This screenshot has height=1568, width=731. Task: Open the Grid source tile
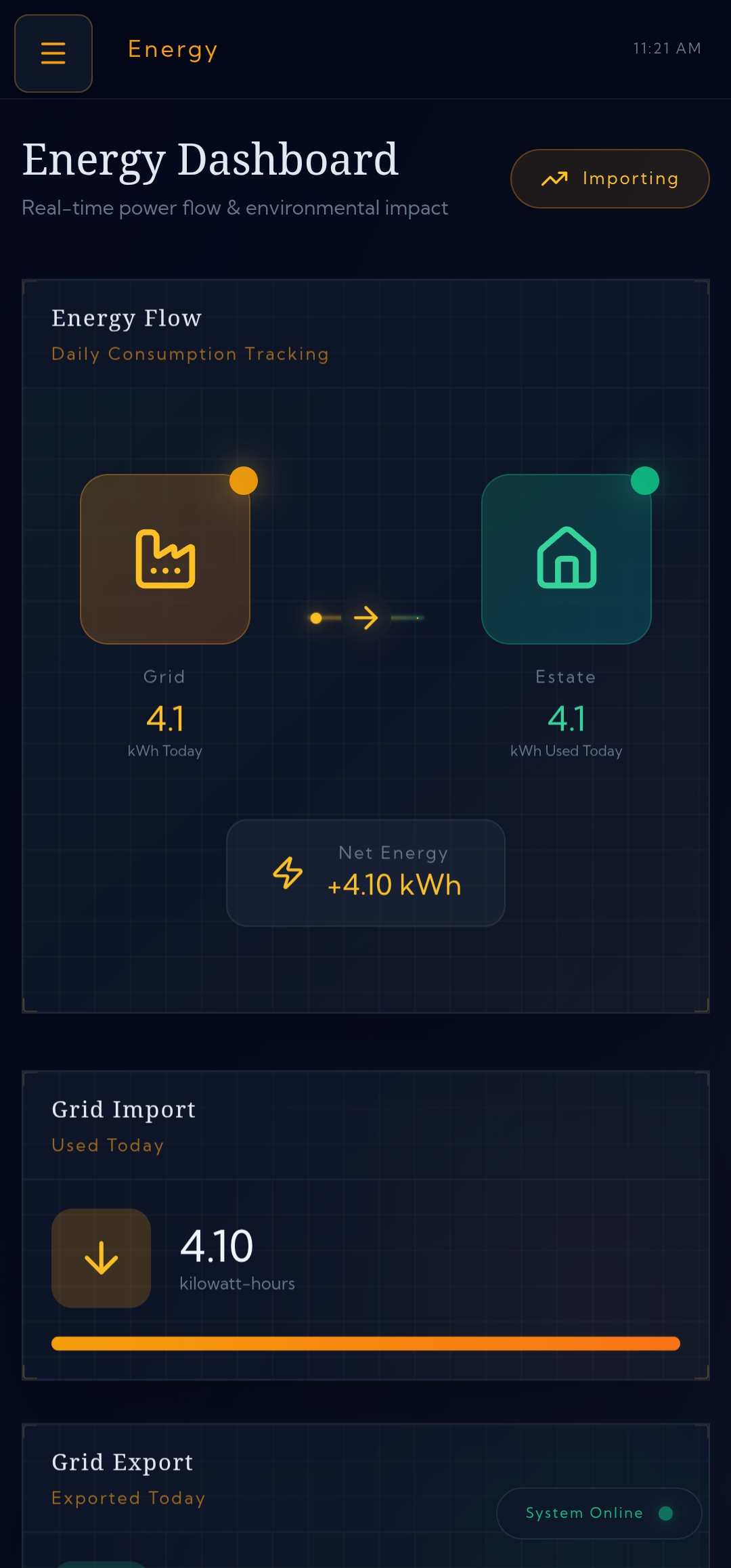coord(165,559)
